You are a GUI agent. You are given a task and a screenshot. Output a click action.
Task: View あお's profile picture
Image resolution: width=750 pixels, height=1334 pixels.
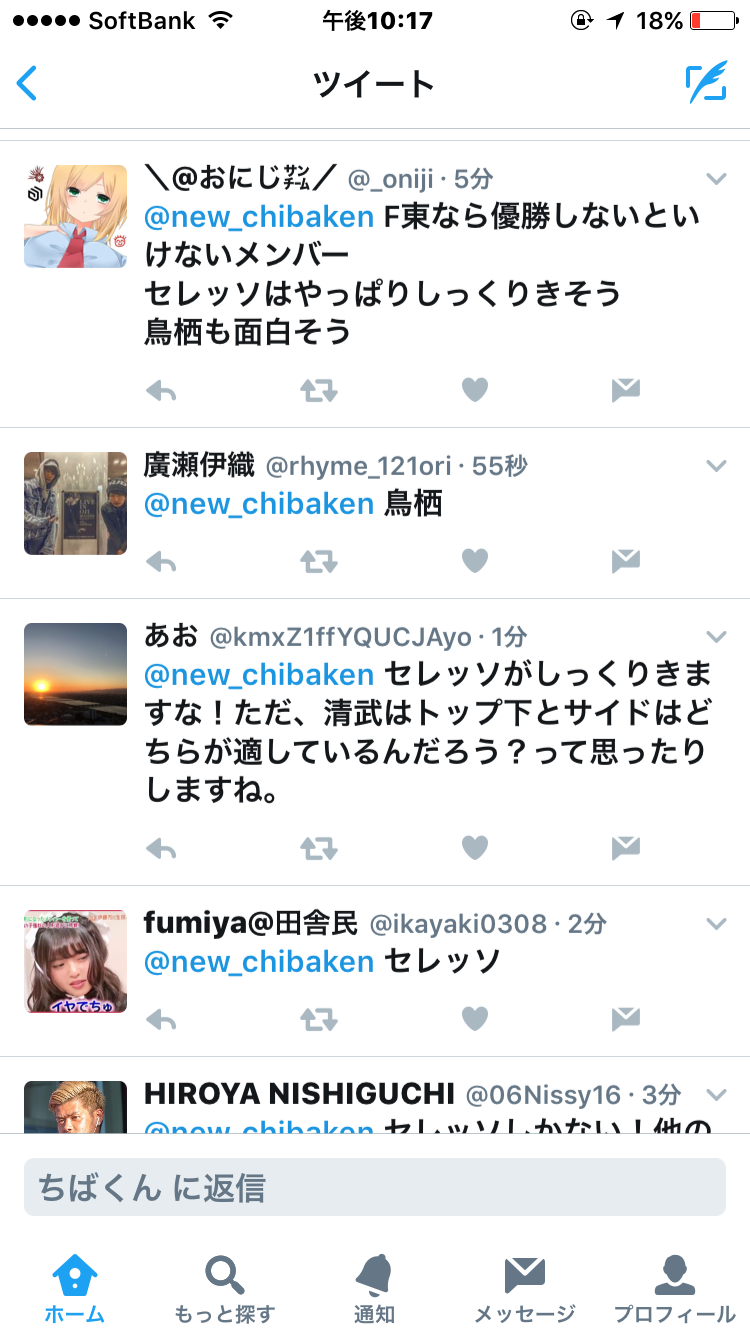[75, 674]
